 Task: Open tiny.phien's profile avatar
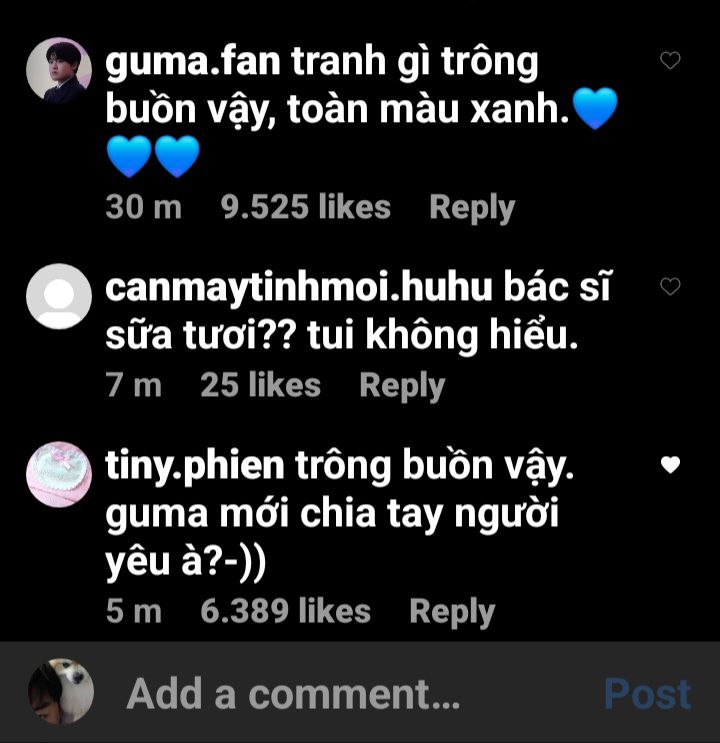(59, 473)
